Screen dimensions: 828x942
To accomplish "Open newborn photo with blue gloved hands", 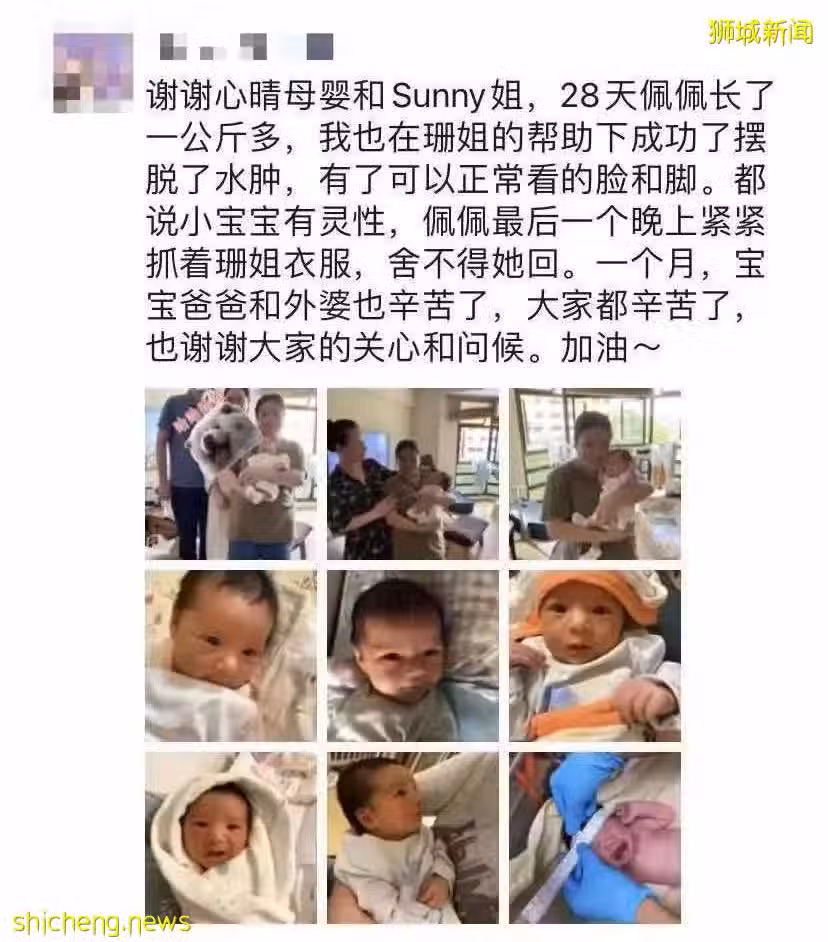I will [x=595, y=838].
